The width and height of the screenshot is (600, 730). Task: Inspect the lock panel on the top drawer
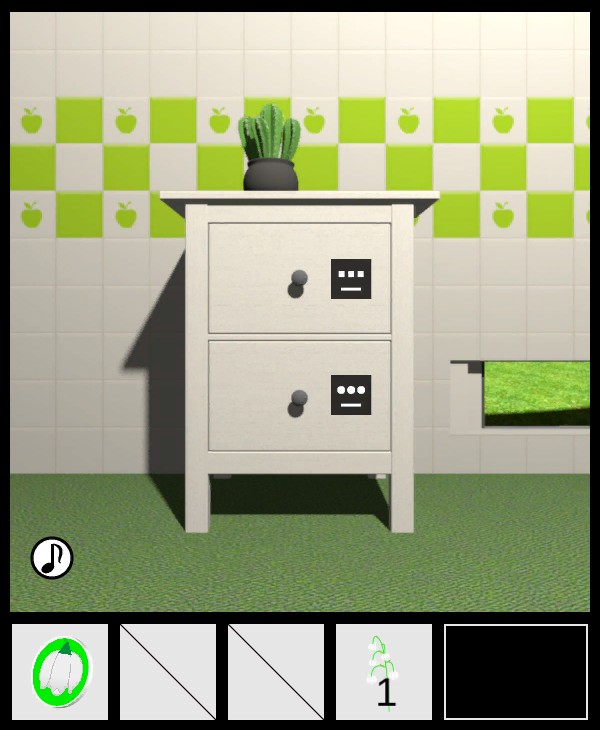point(351,279)
